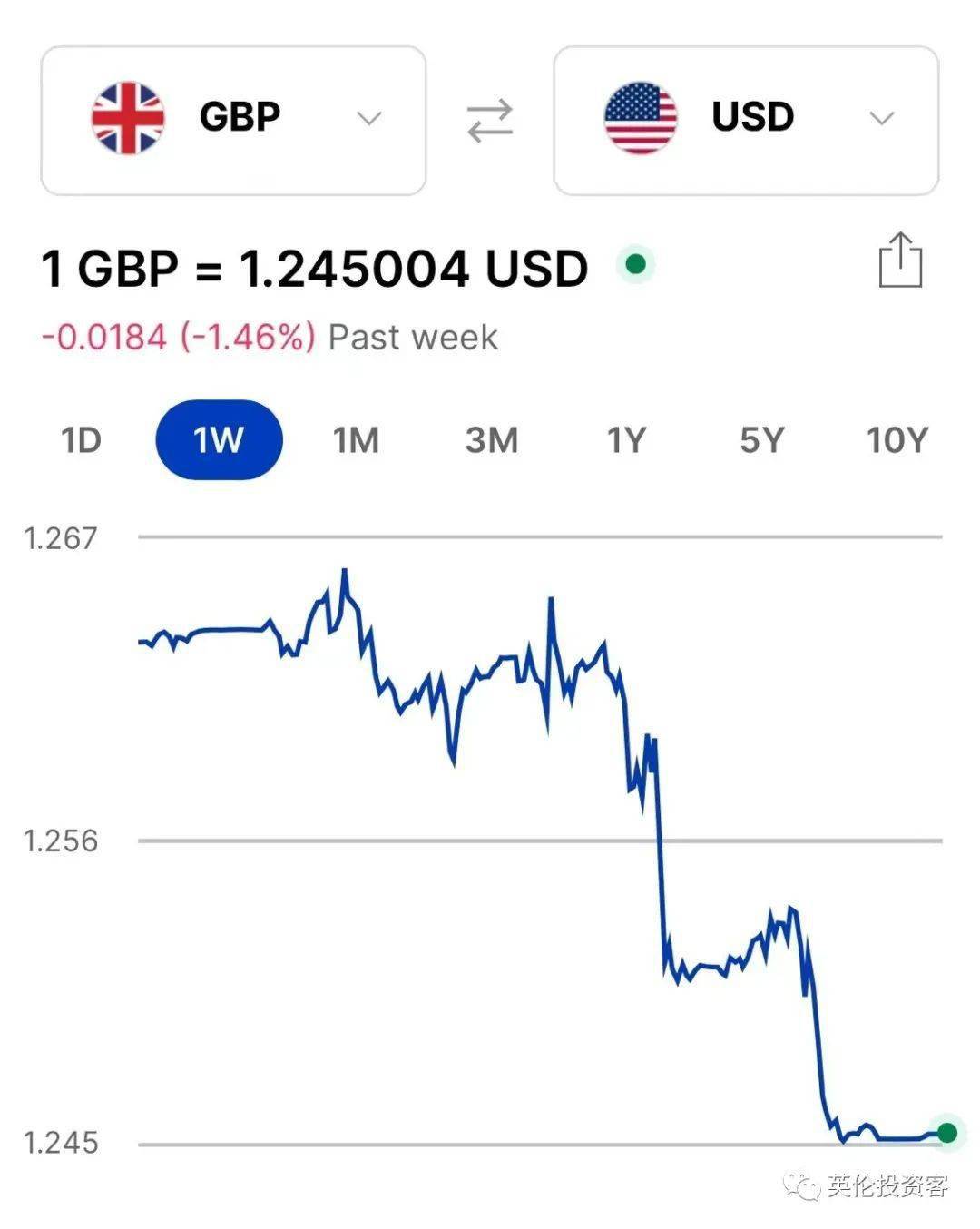Click the 1.256 gridline label
Image resolution: width=980 pixels, height=1229 pixels.
[x=59, y=840]
